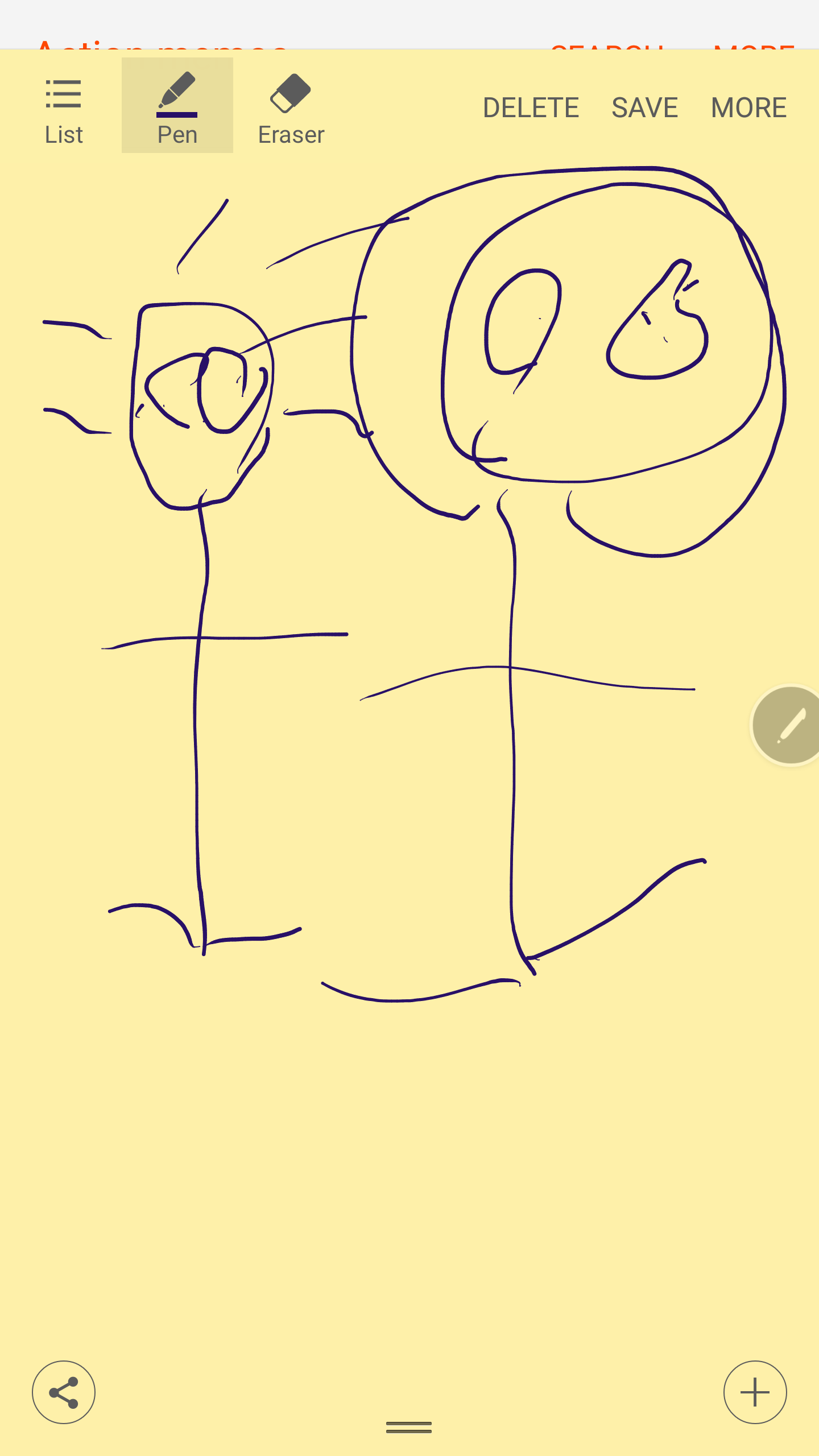Save the current drawing memo

645,107
